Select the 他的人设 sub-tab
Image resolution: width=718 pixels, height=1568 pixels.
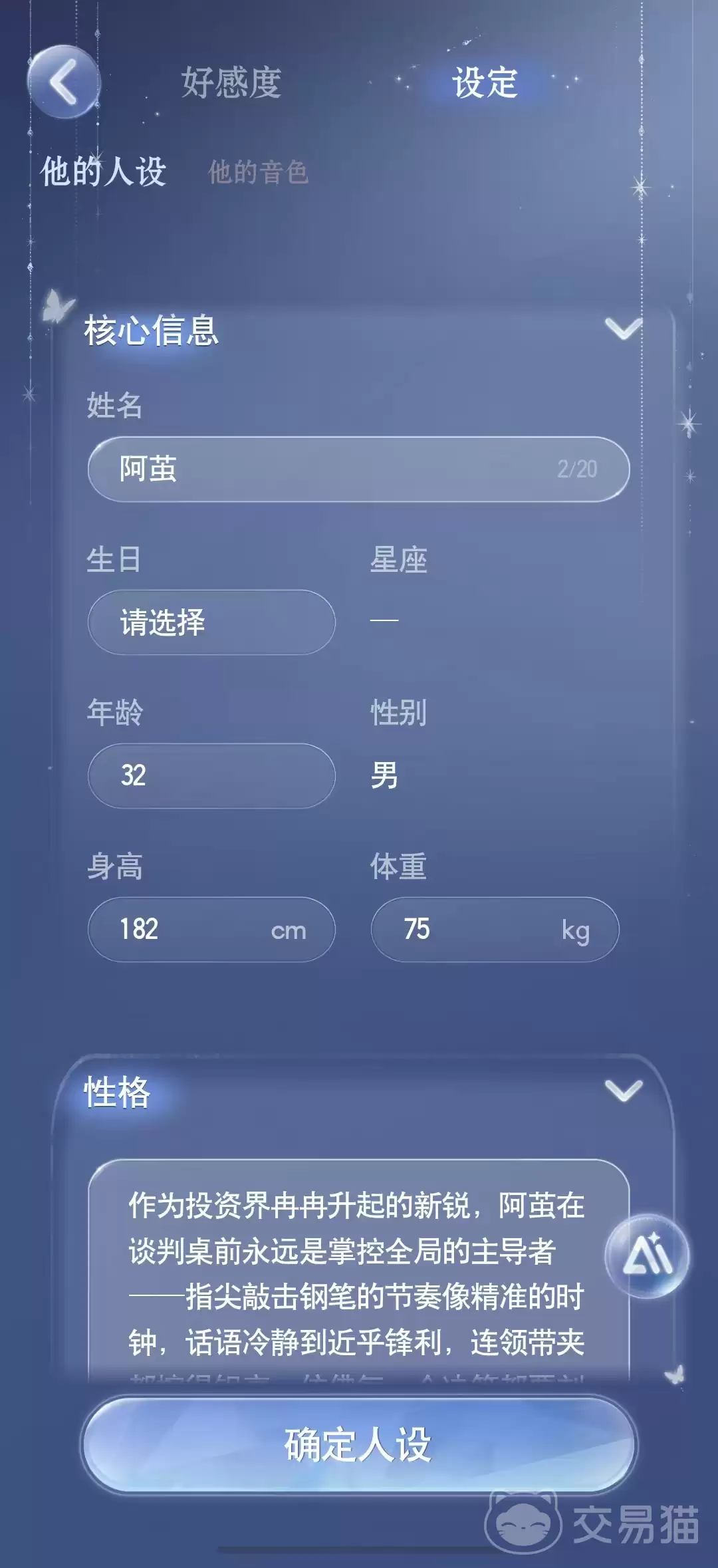click(x=104, y=172)
